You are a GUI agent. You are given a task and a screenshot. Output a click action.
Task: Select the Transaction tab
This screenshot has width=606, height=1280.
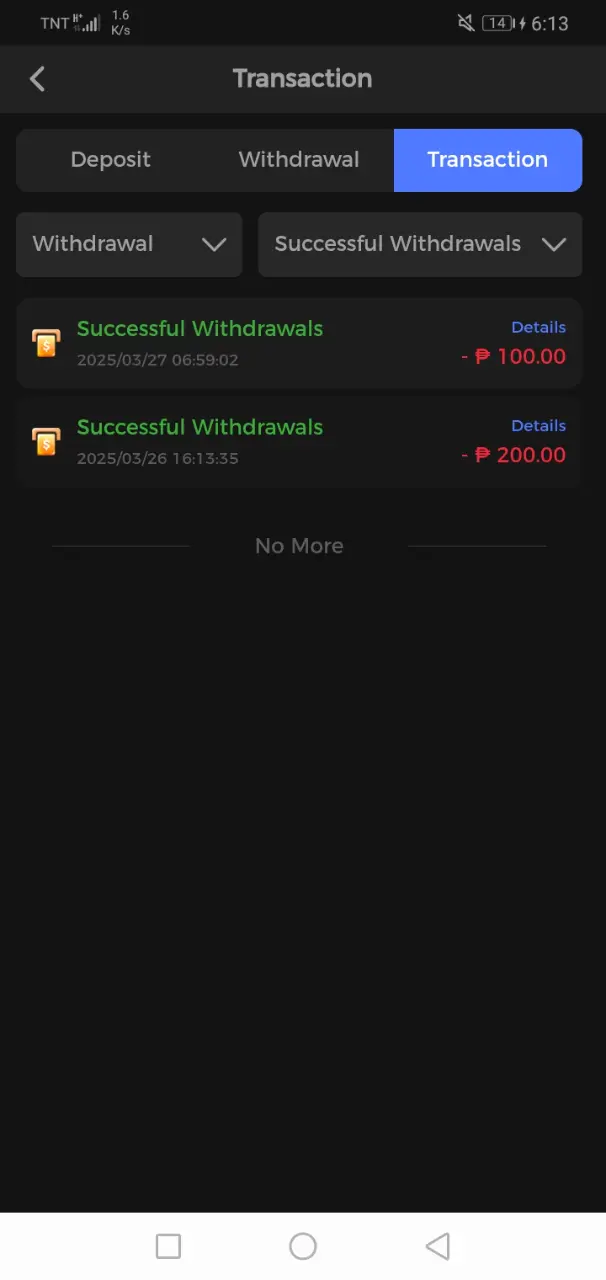click(x=487, y=160)
